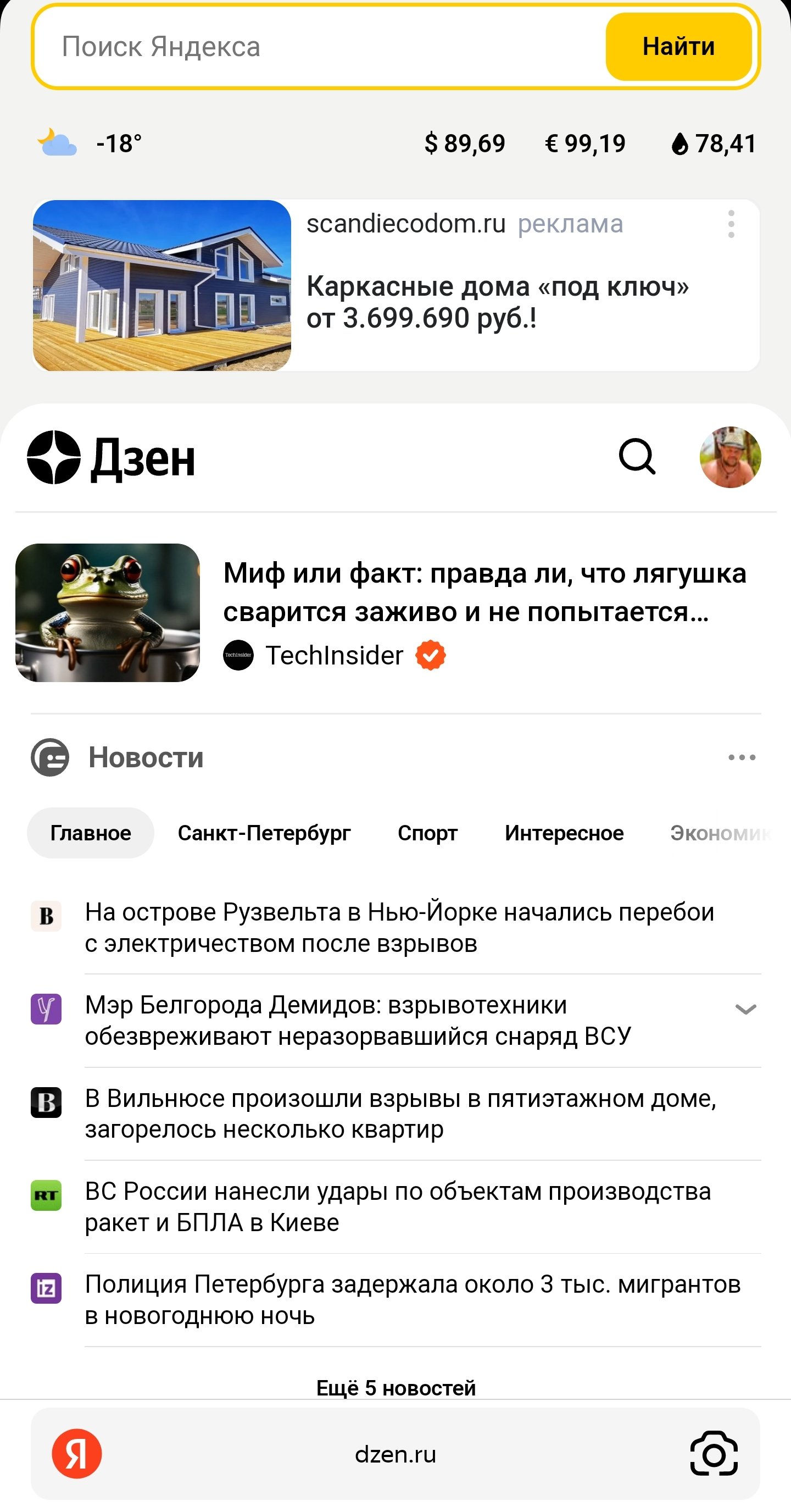The image size is (791, 1512).
Task: Show more via Ещё 5 новостей link
Action: (x=396, y=1388)
